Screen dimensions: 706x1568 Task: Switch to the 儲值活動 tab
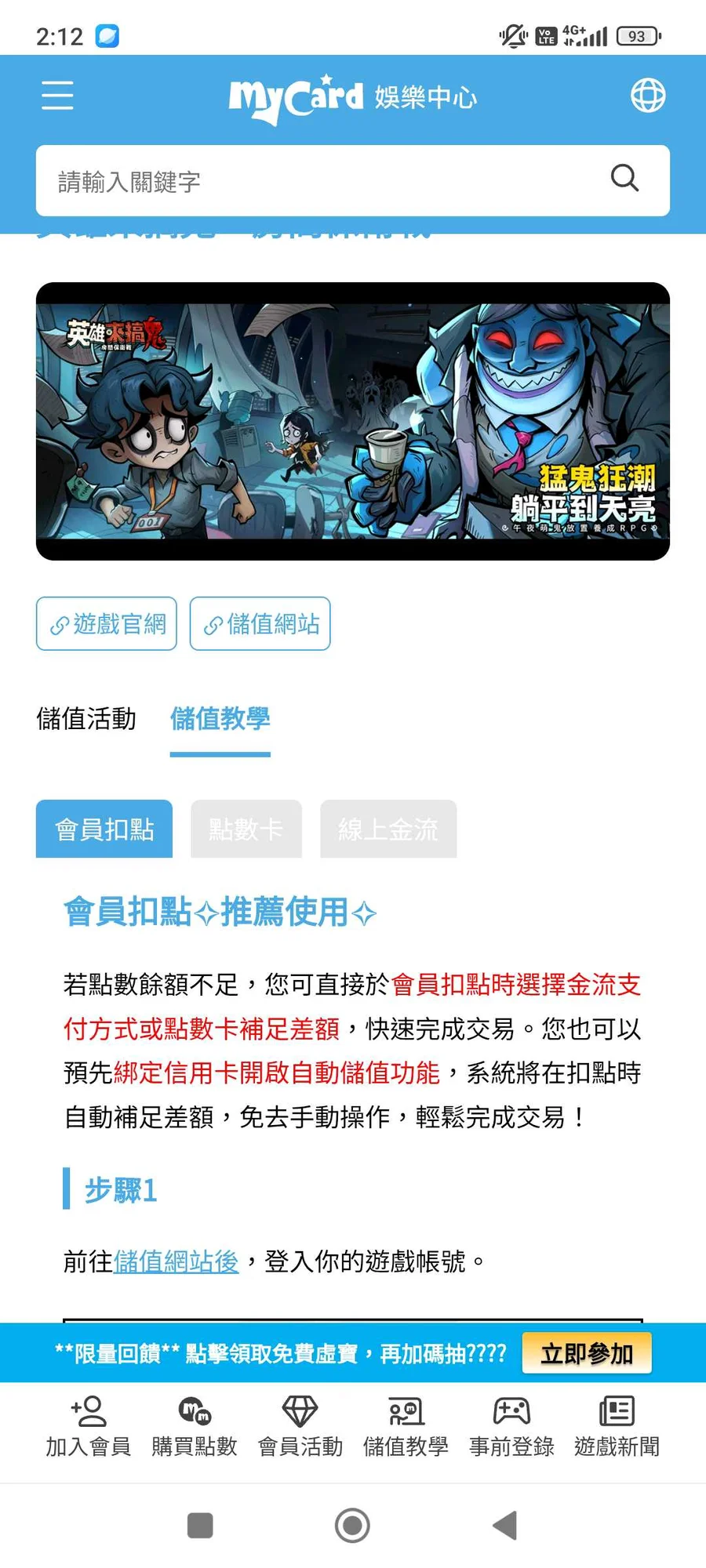pyautogui.click(x=86, y=718)
